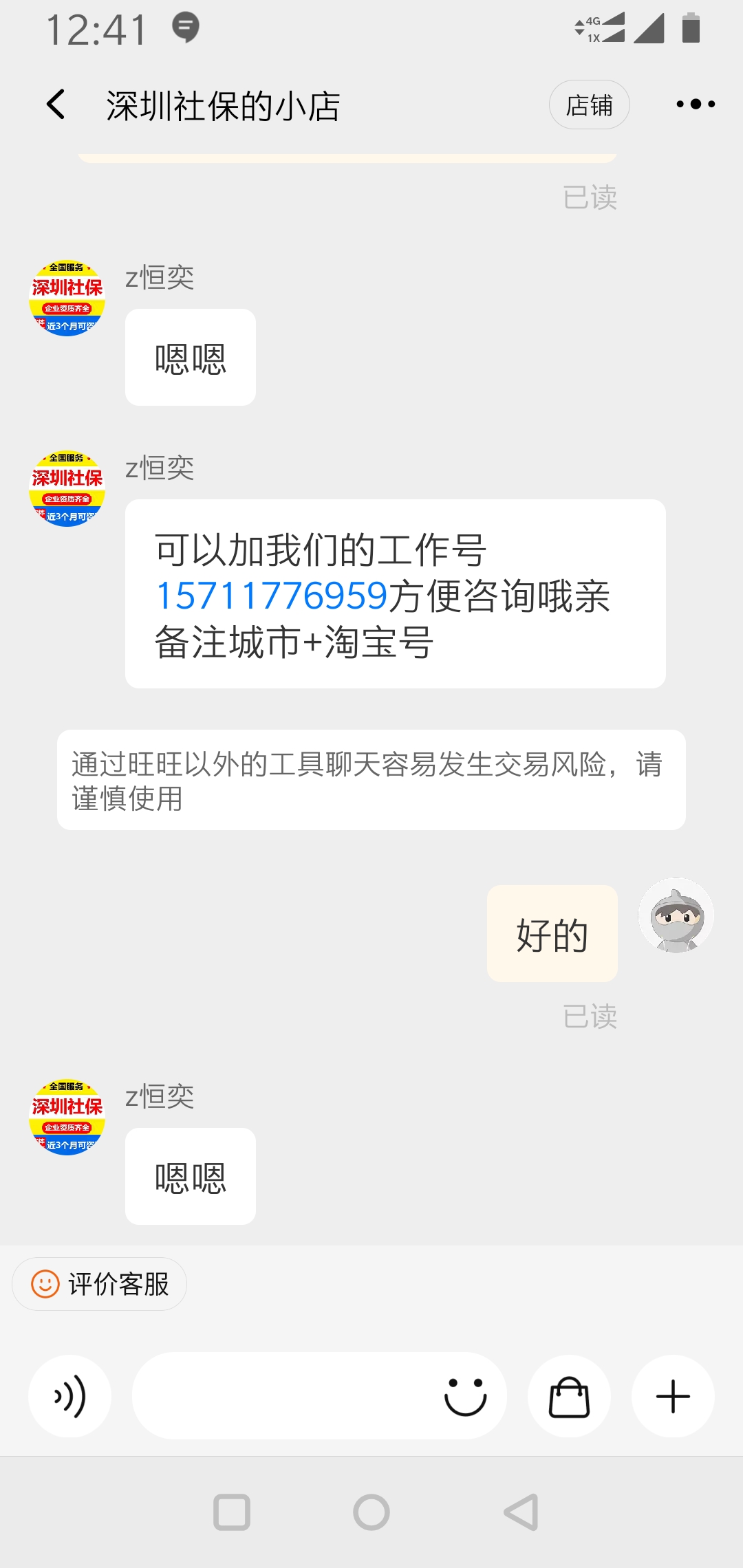This screenshot has width=743, height=1568.
Task: Tap the system home button
Action: [371, 1512]
